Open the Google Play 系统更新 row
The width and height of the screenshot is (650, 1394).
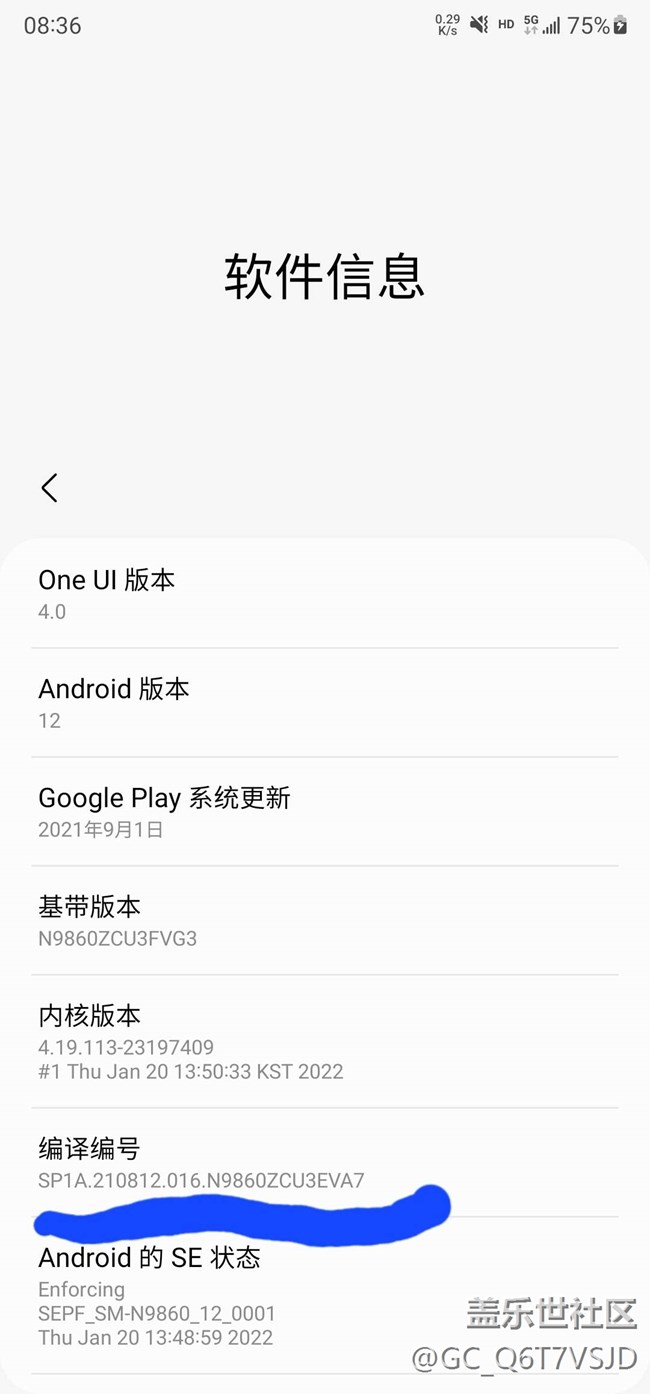click(x=324, y=812)
